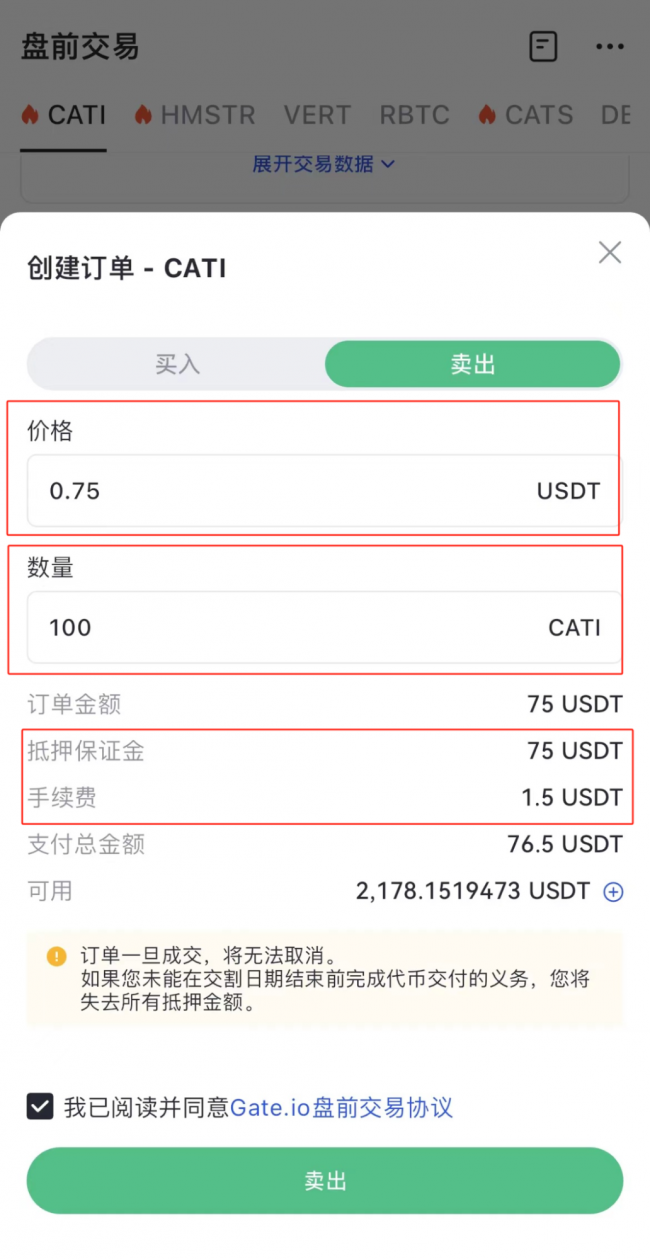650x1259 pixels.
Task: Open the orders document icon in header
Action: [543, 46]
